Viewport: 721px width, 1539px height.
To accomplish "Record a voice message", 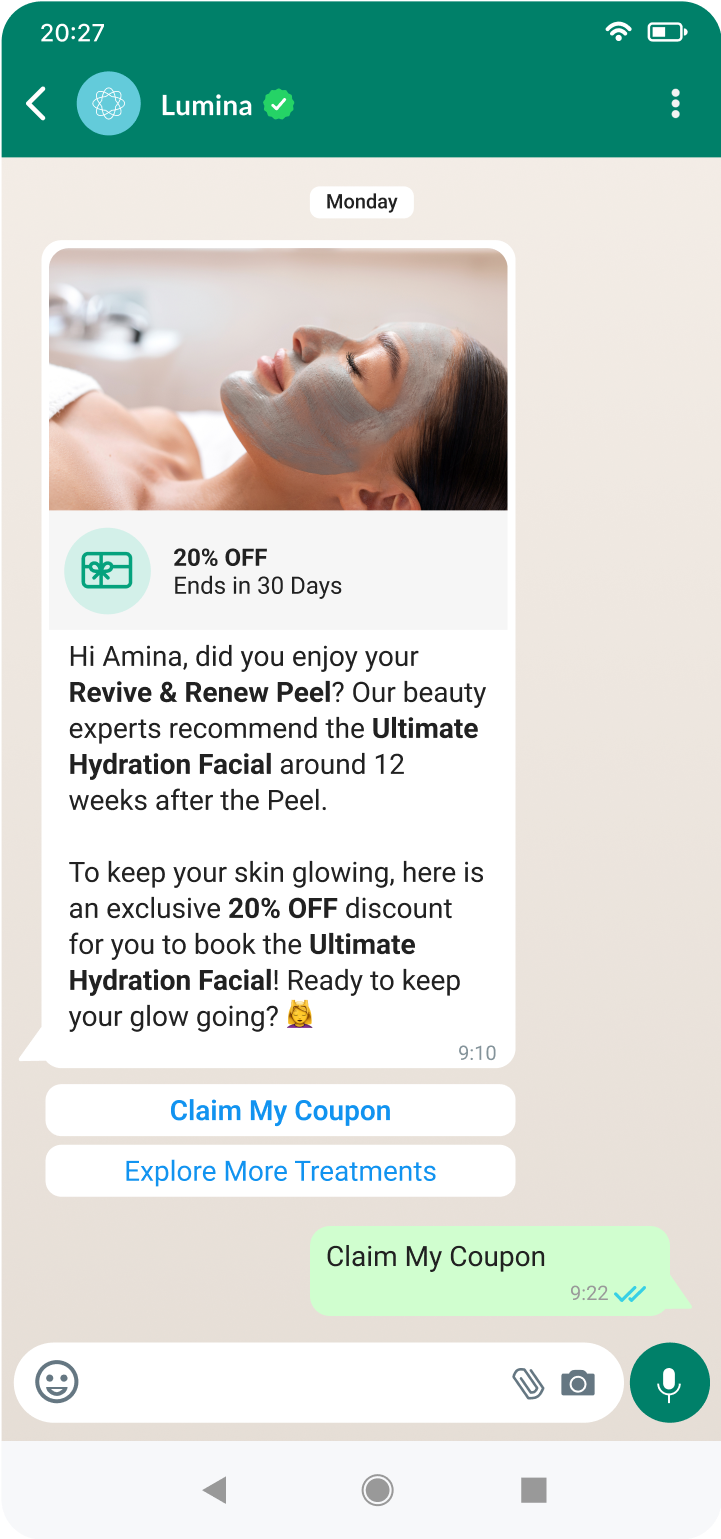I will tap(669, 1383).
